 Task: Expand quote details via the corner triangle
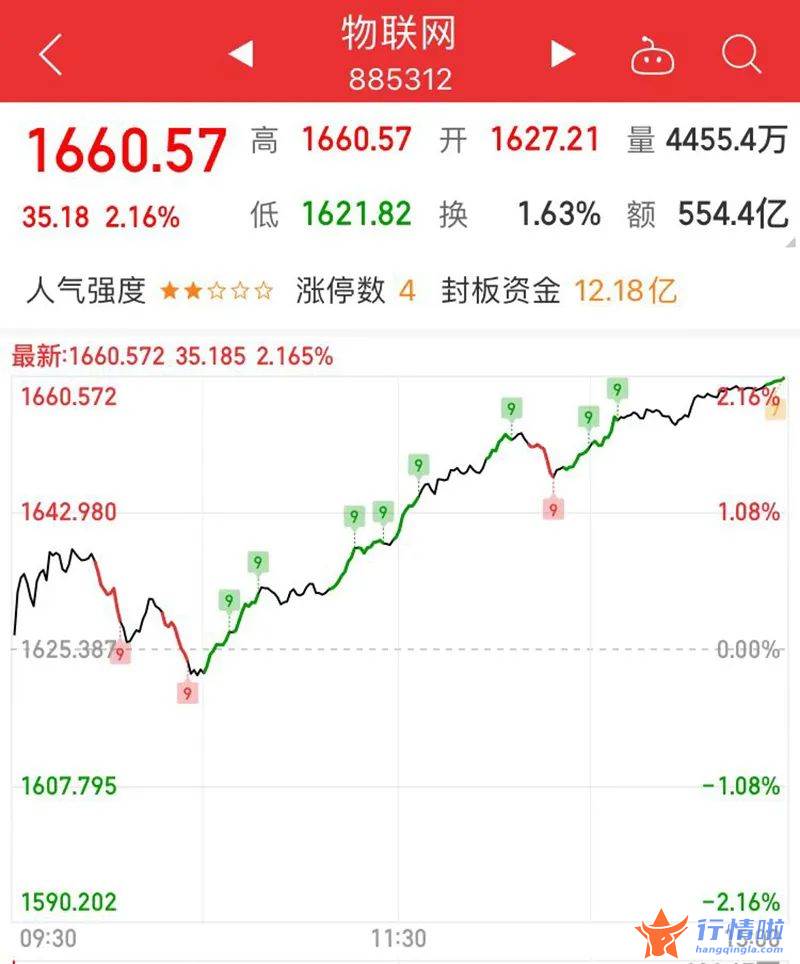791,243
